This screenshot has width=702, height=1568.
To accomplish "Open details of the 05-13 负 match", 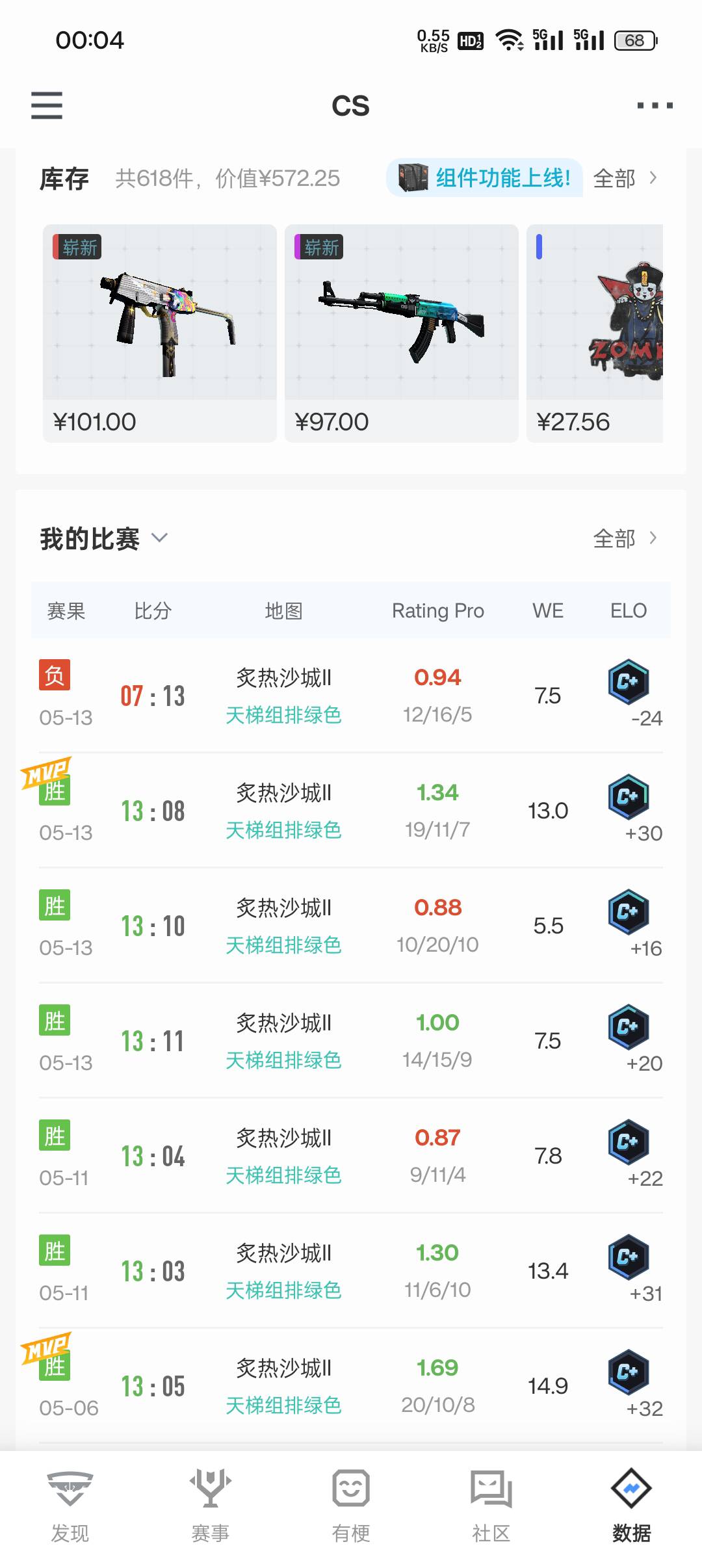I will coord(351,694).
